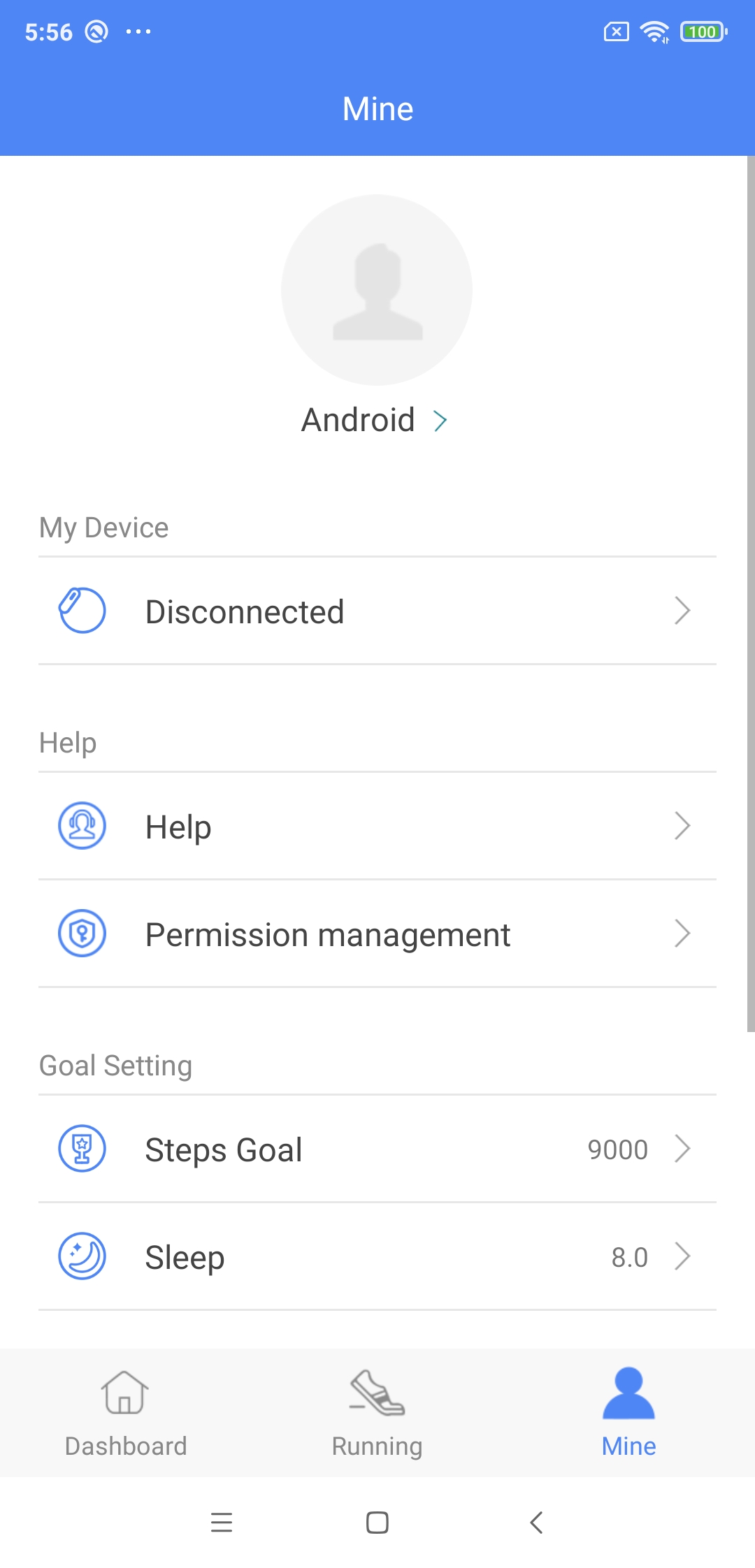Switch to the Running tab
Image resolution: width=755 pixels, height=1568 pixels.
point(377,1413)
